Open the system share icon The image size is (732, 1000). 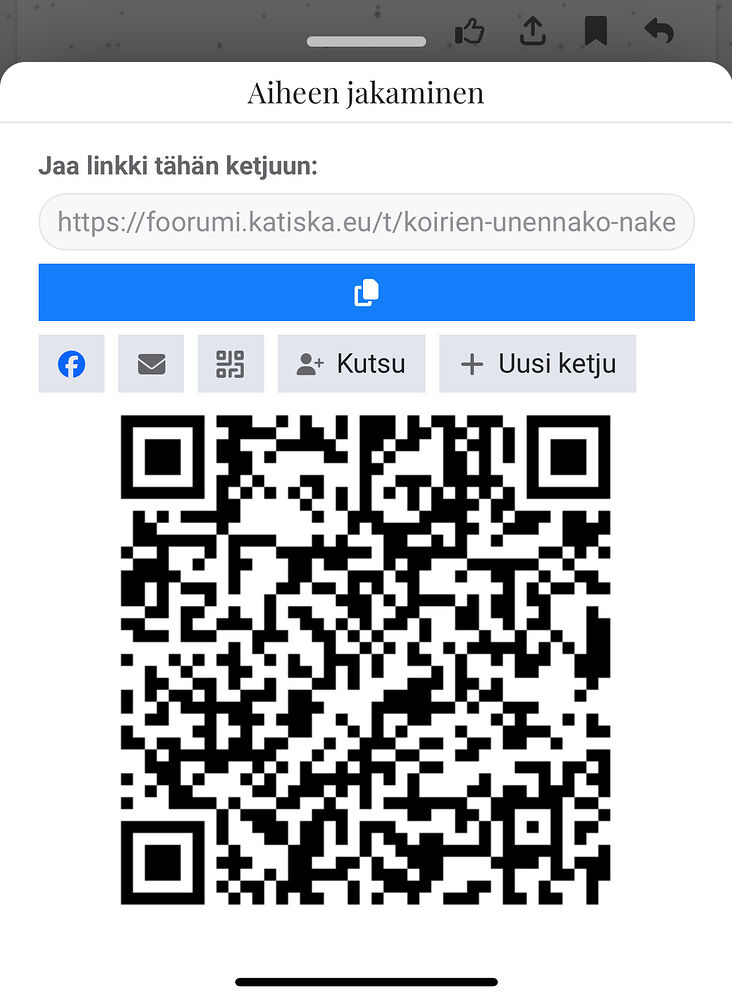click(x=533, y=31)
